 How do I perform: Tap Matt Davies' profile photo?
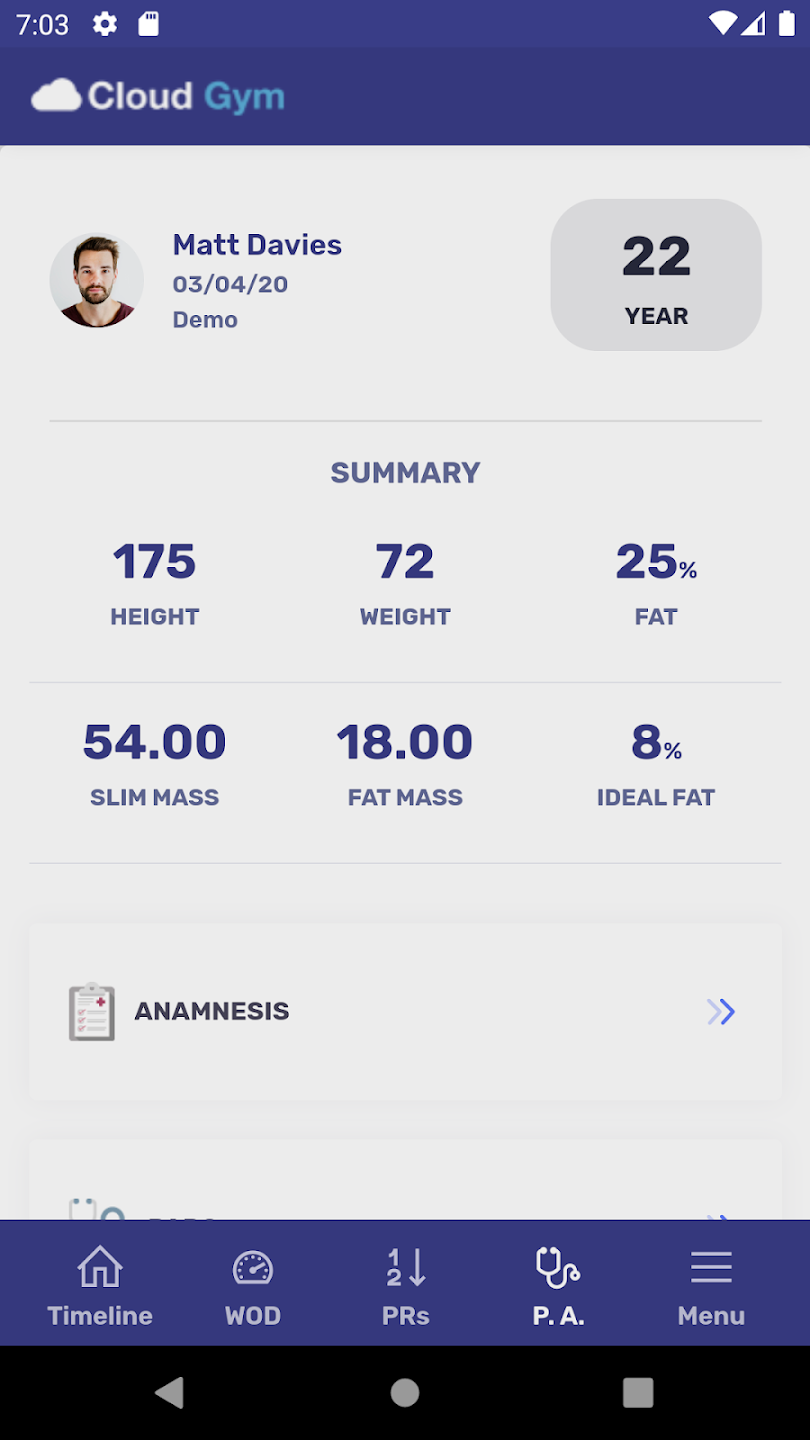click(x=97, y=281)
